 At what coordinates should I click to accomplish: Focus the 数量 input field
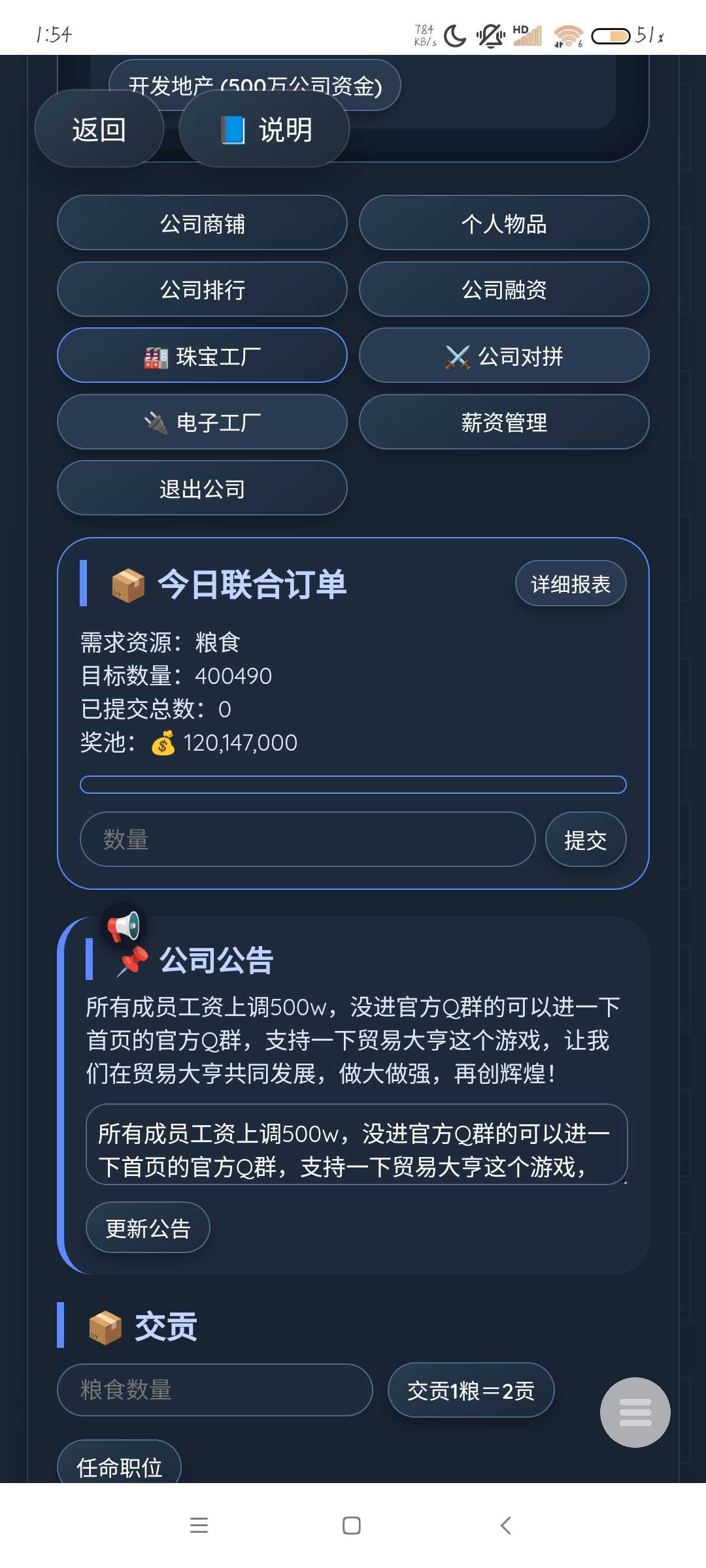pyautogui.click(x=307, y=840)
